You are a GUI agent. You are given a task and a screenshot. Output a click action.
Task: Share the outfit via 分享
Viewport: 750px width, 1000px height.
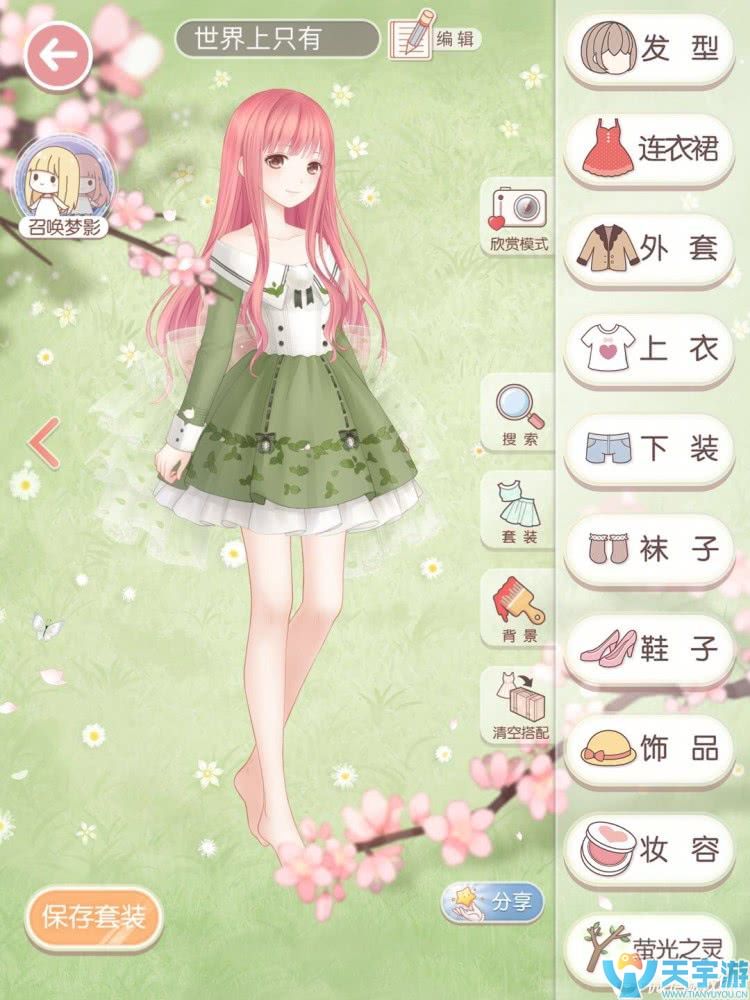494,903
